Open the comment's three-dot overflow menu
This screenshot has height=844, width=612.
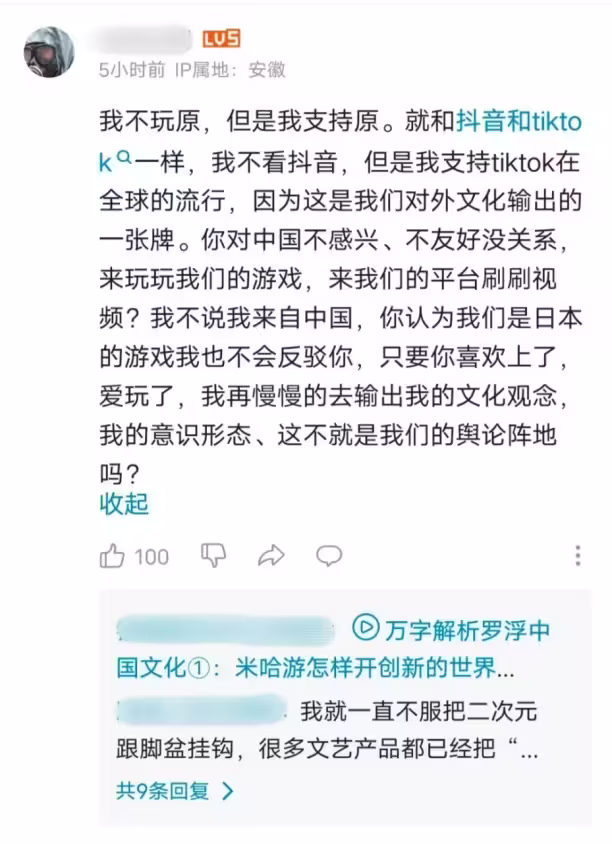[x=578, y=556]
